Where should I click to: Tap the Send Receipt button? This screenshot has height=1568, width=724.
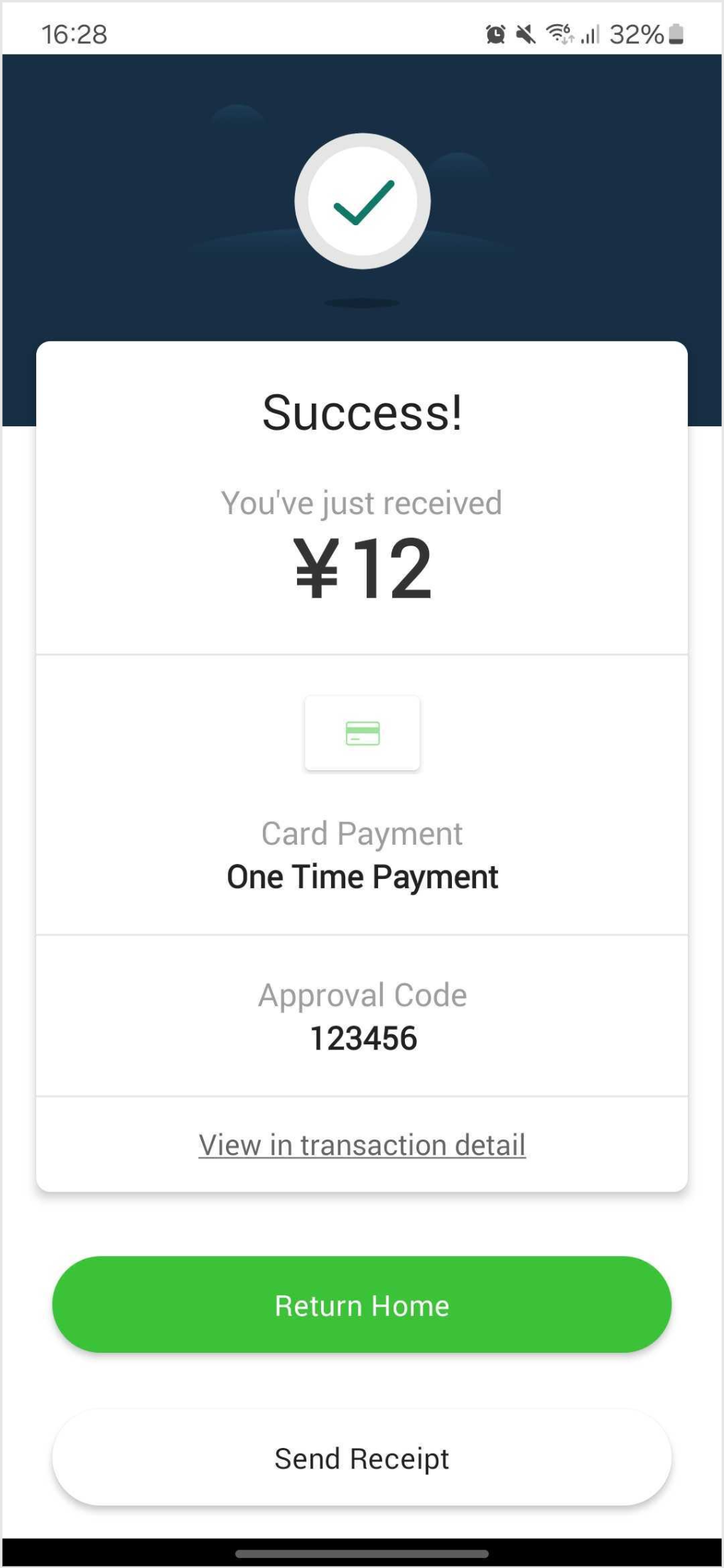pyautogui.click(x=362, y=1458)
